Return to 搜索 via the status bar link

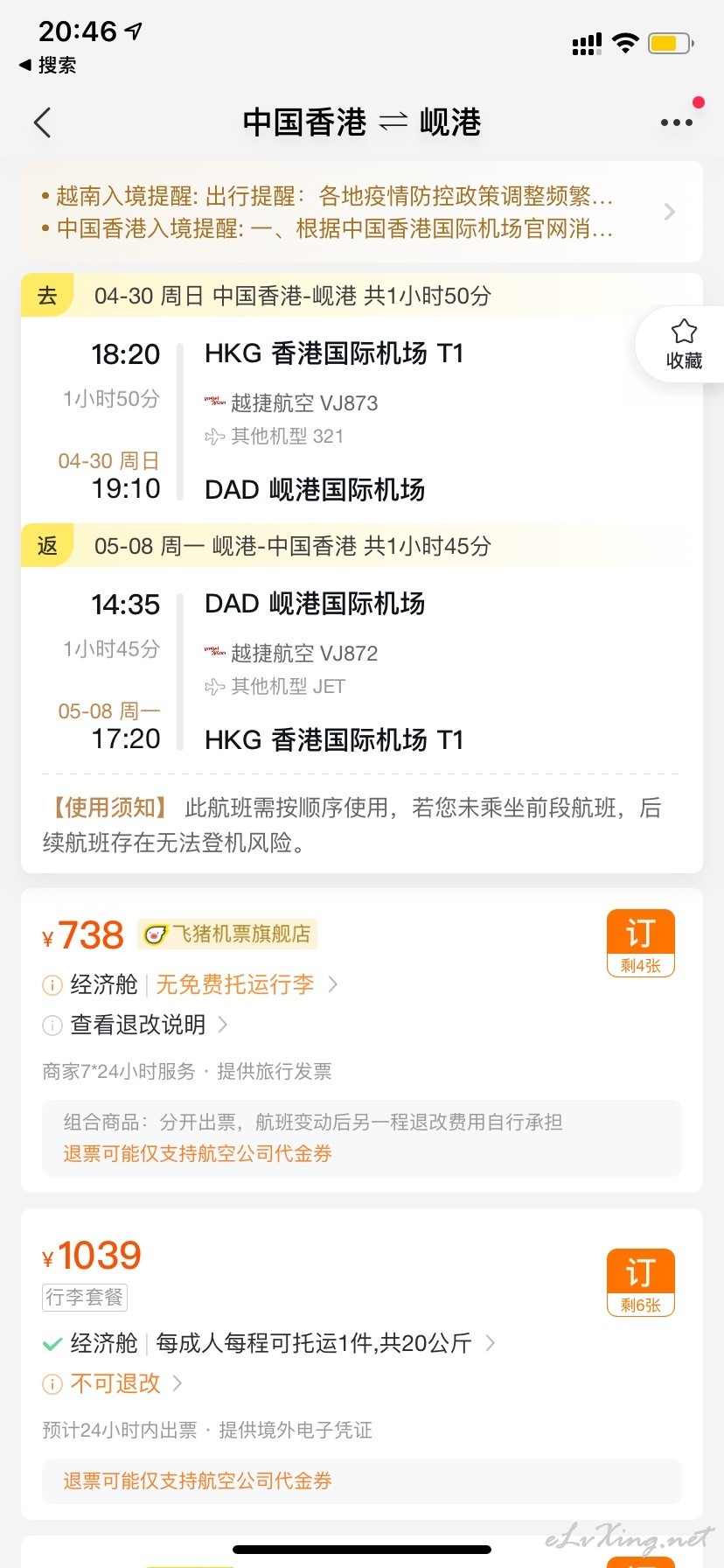tap(48, 65)
